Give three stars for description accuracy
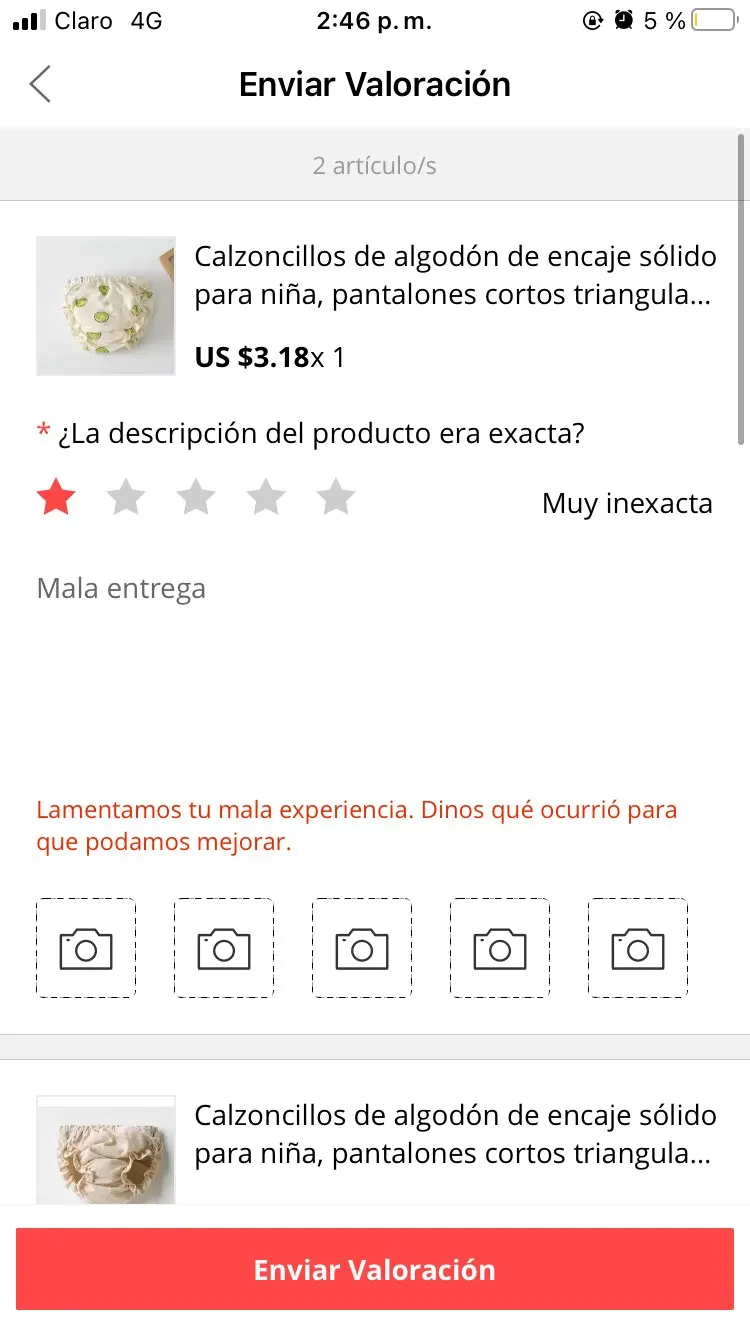This screenshot has height=1334, width=750. 196,497
